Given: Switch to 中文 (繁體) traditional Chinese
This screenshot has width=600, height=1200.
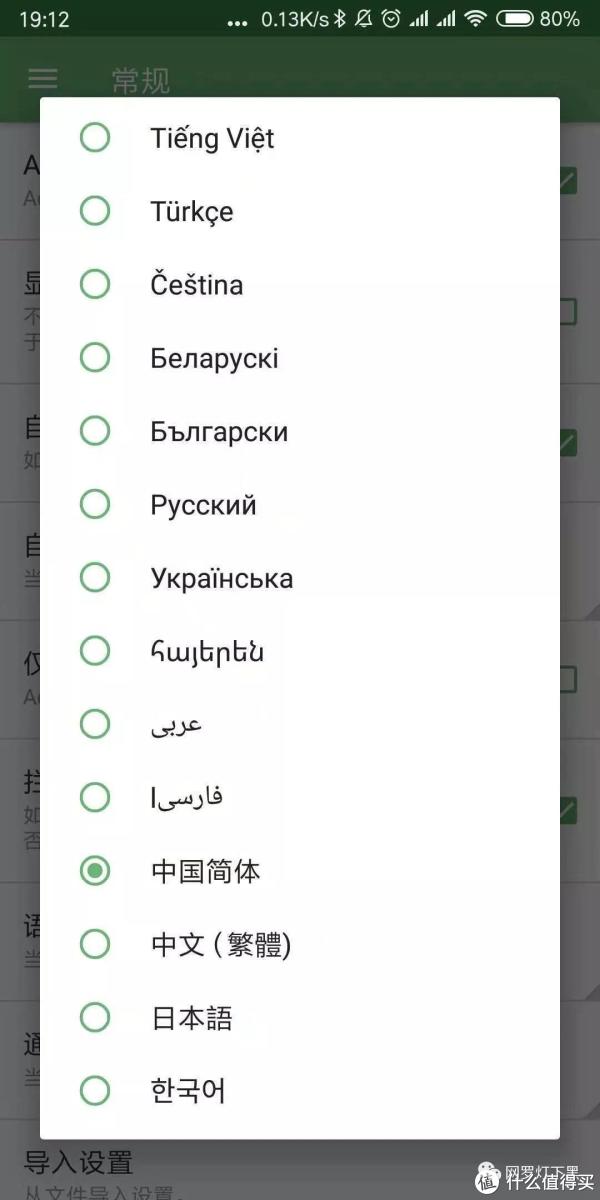Looking at the screenshot, I should tap(300, 944).
